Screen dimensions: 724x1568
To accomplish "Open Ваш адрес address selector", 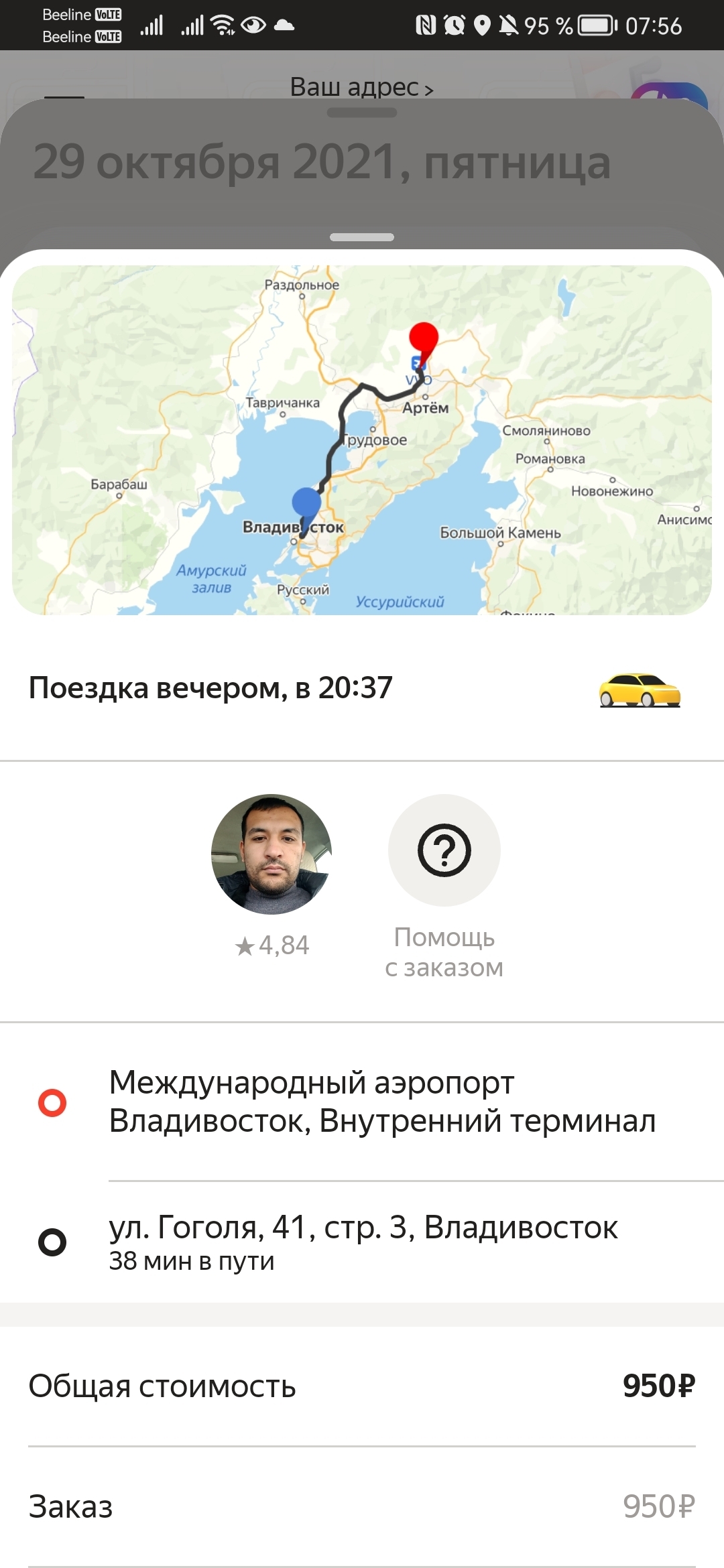I will pos(361,87).
